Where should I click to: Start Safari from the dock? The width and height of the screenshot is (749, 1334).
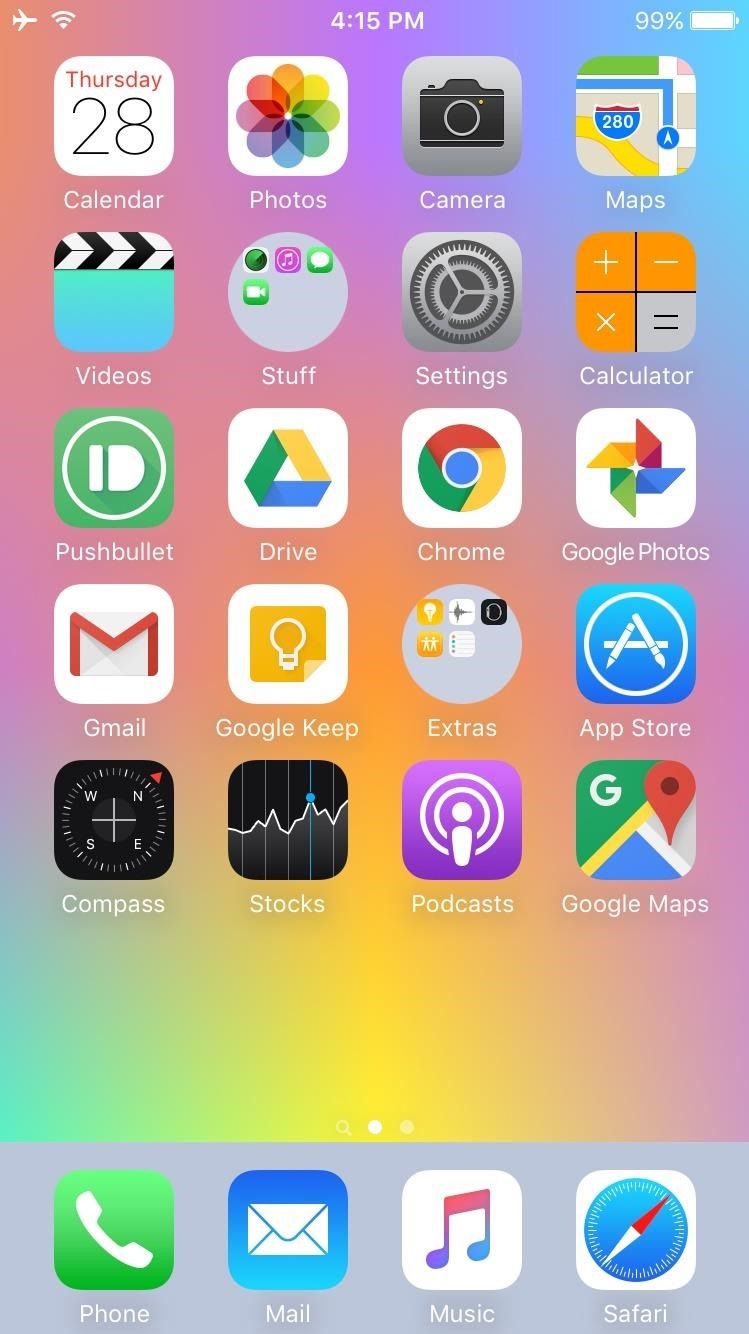635,1231
